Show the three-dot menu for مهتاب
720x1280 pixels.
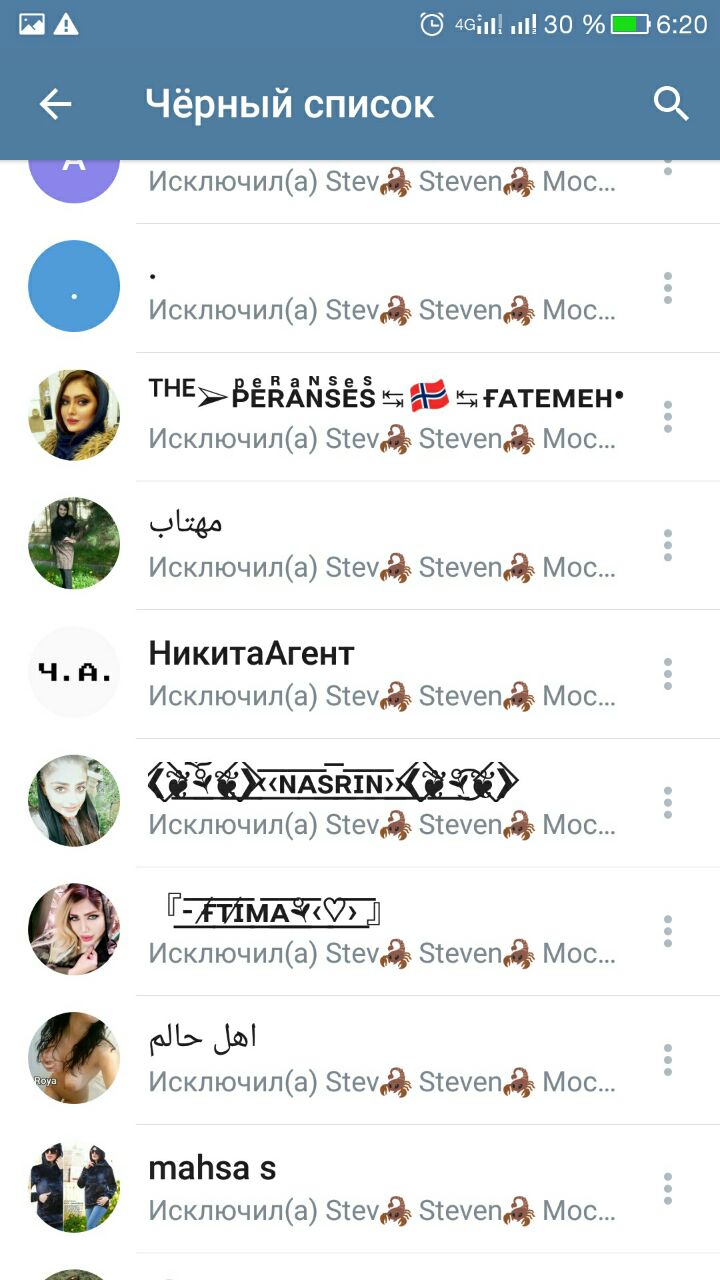coord(668,545)
